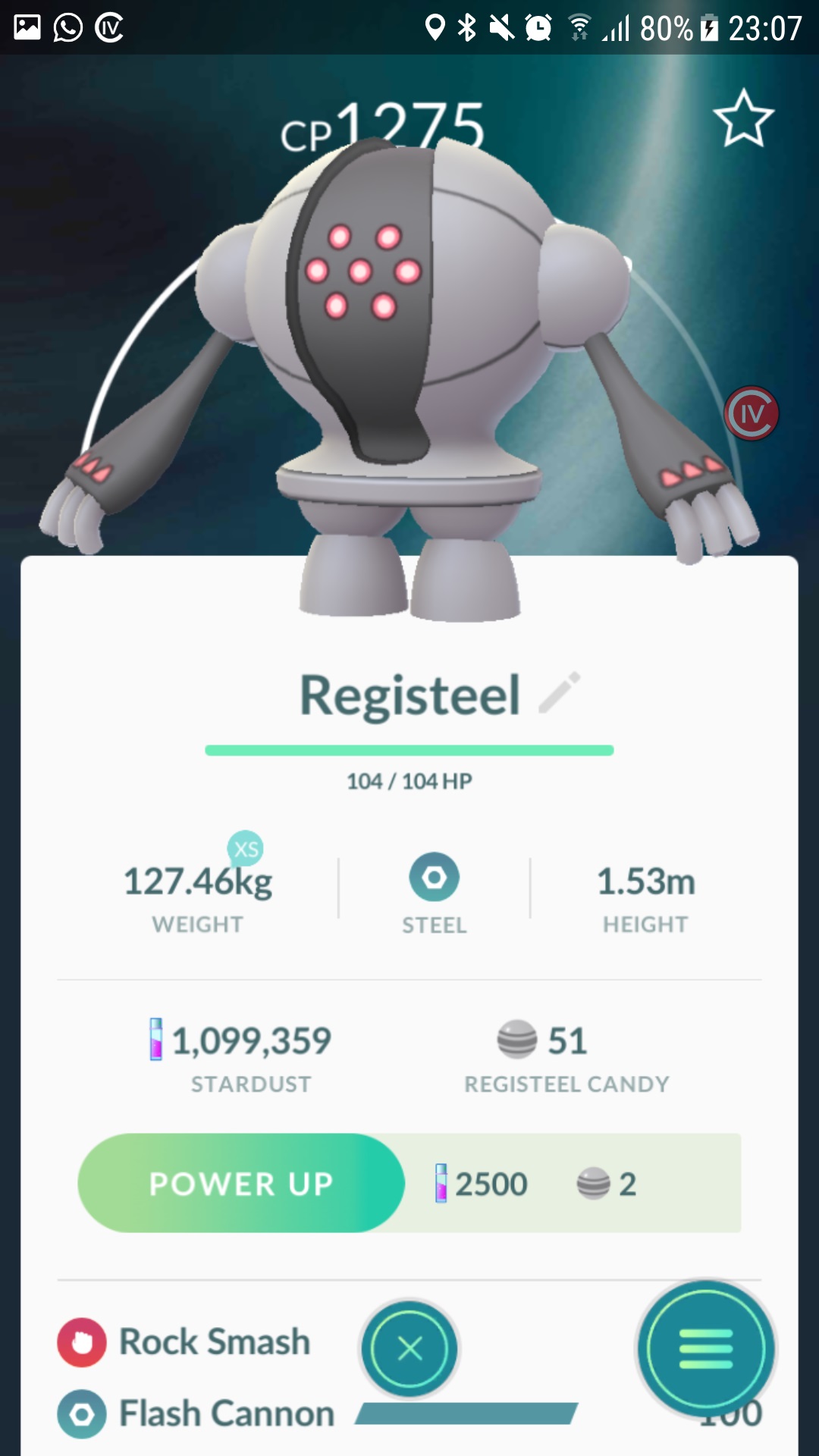Power up Registeel
Screen dimensions: 819x1456
(x=241, y=1183)
